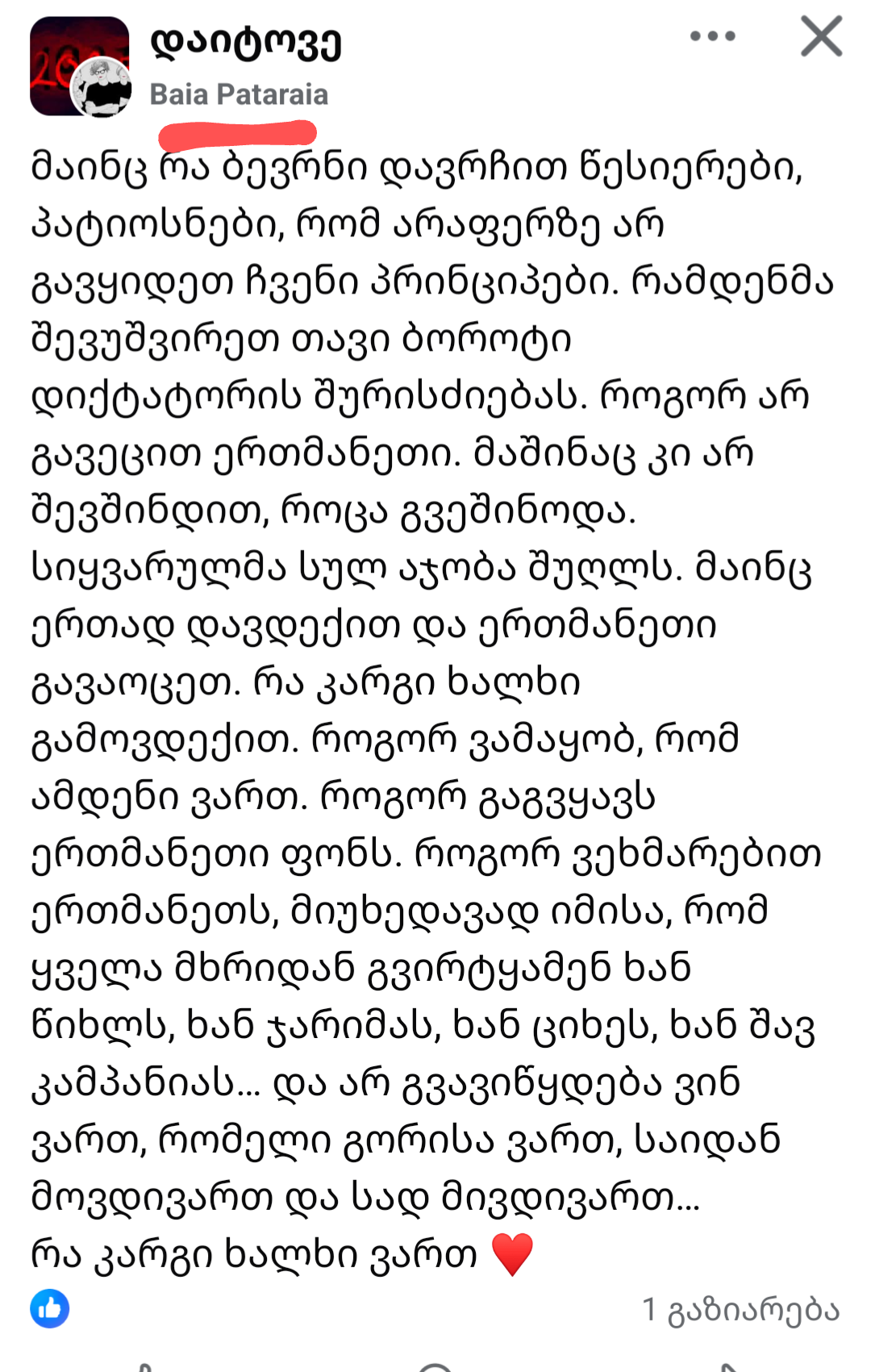The image size is (871, 1372).
Task: Dismiss the post with the X button
Action: point(821,37)
